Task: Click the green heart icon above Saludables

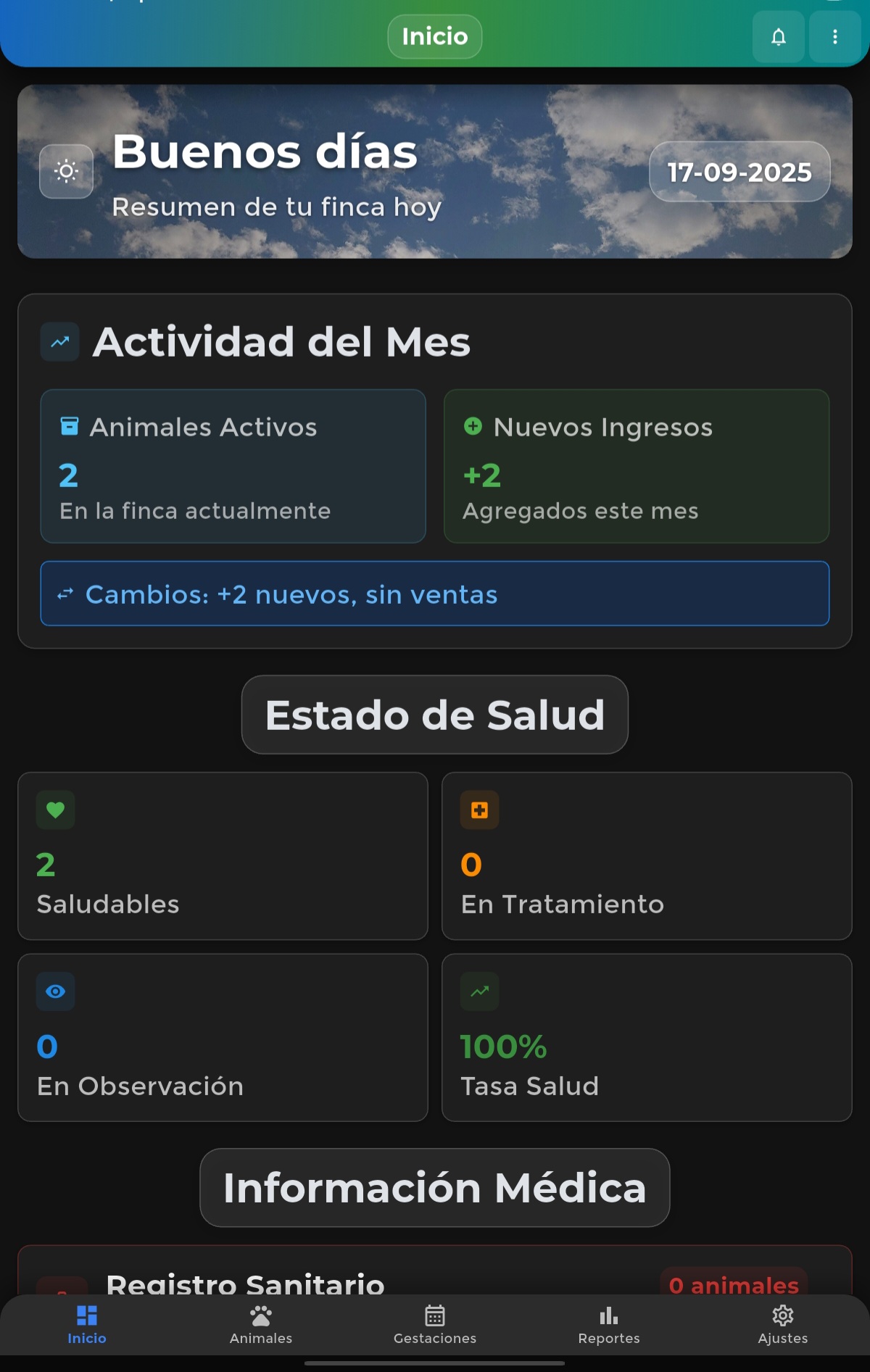Action: pos(55,810)
